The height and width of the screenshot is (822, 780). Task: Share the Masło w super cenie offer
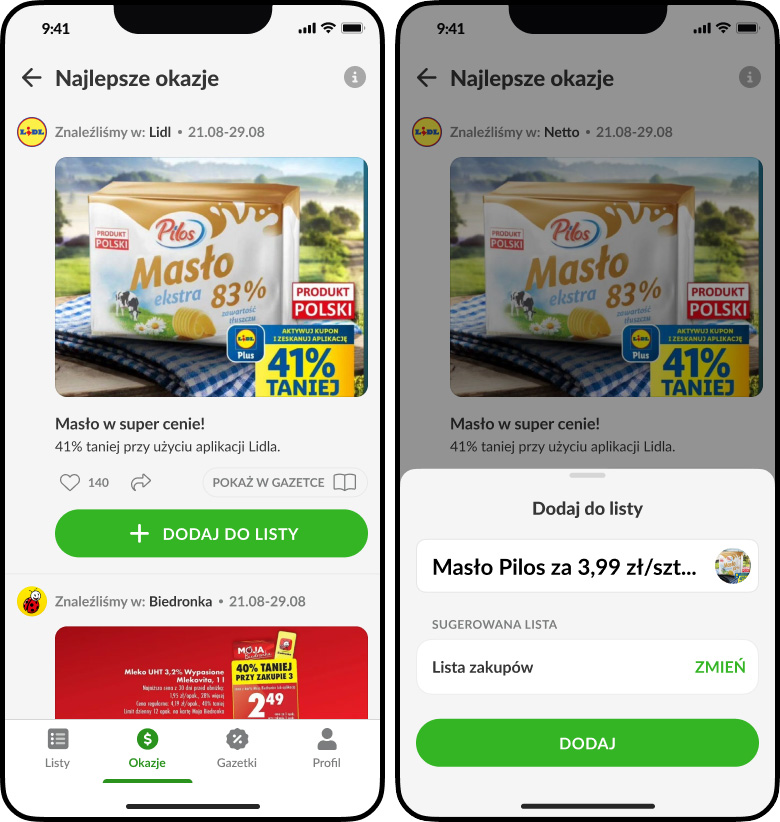coord(141,483)
